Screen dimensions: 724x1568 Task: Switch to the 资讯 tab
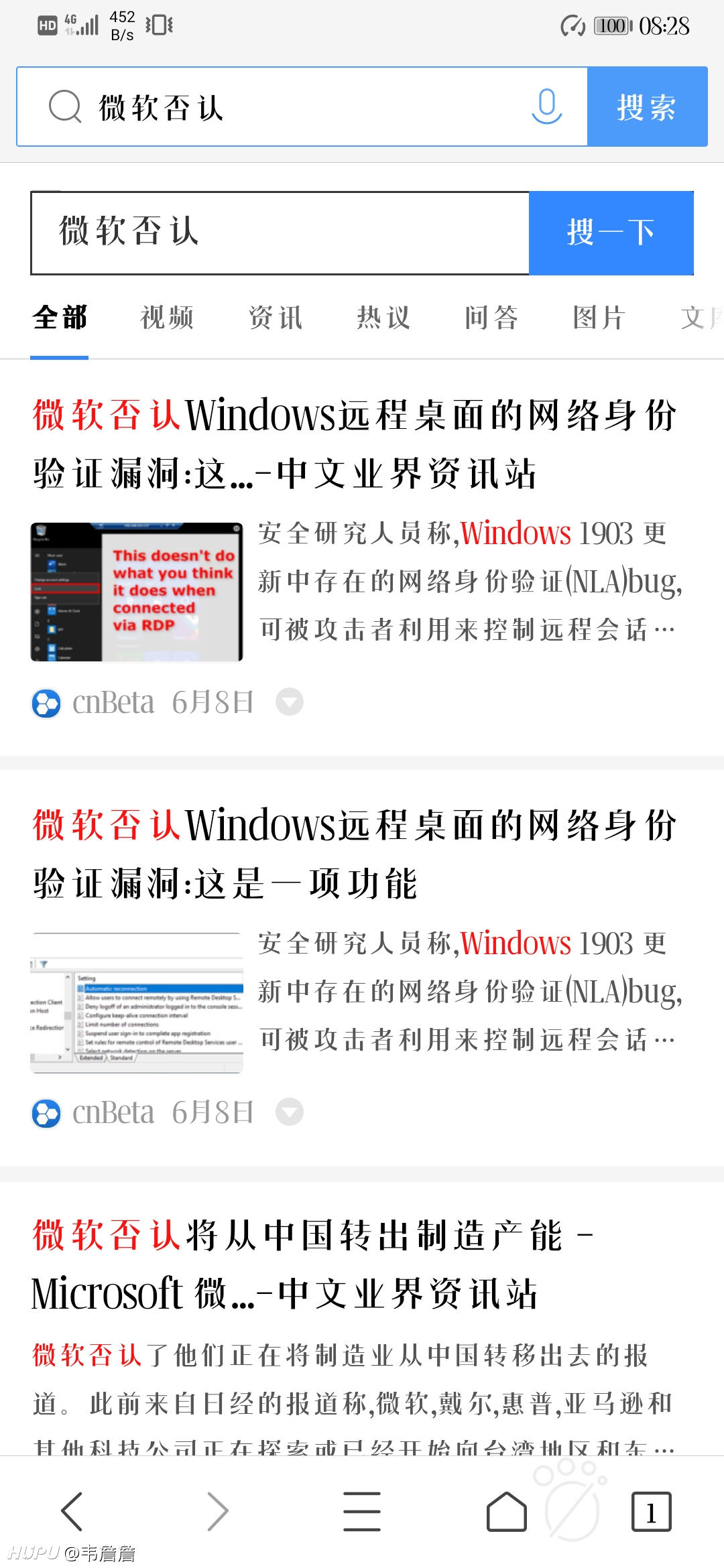coord(276,318)
